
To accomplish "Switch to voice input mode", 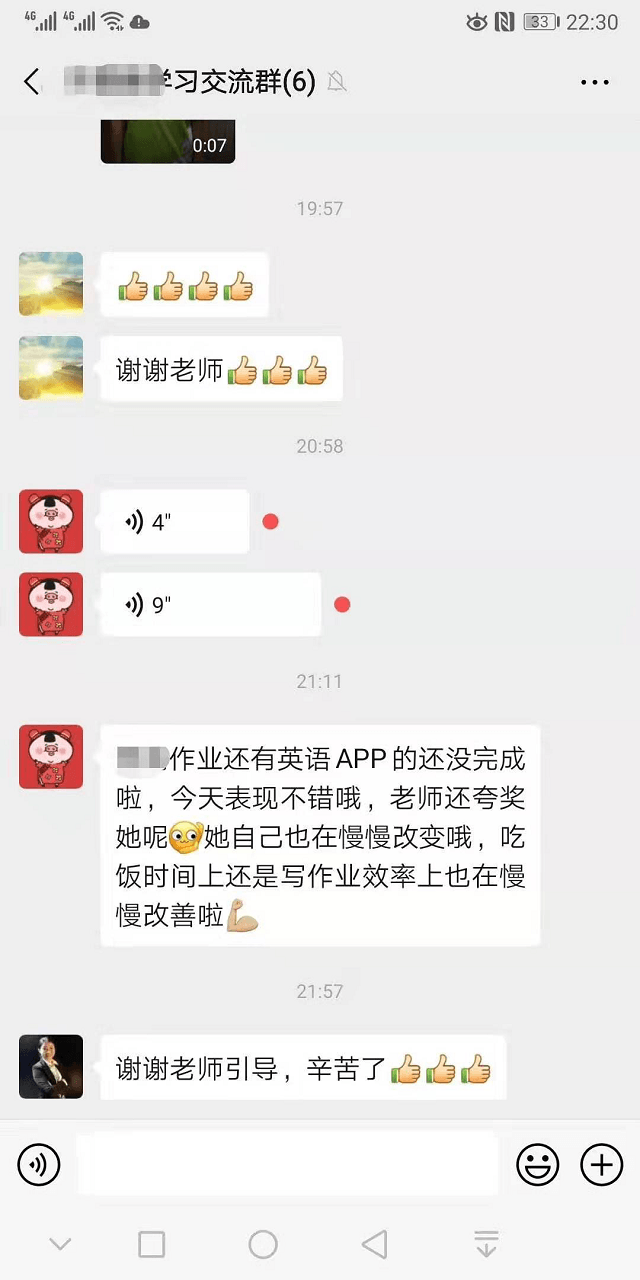I will pos(39,1164).
